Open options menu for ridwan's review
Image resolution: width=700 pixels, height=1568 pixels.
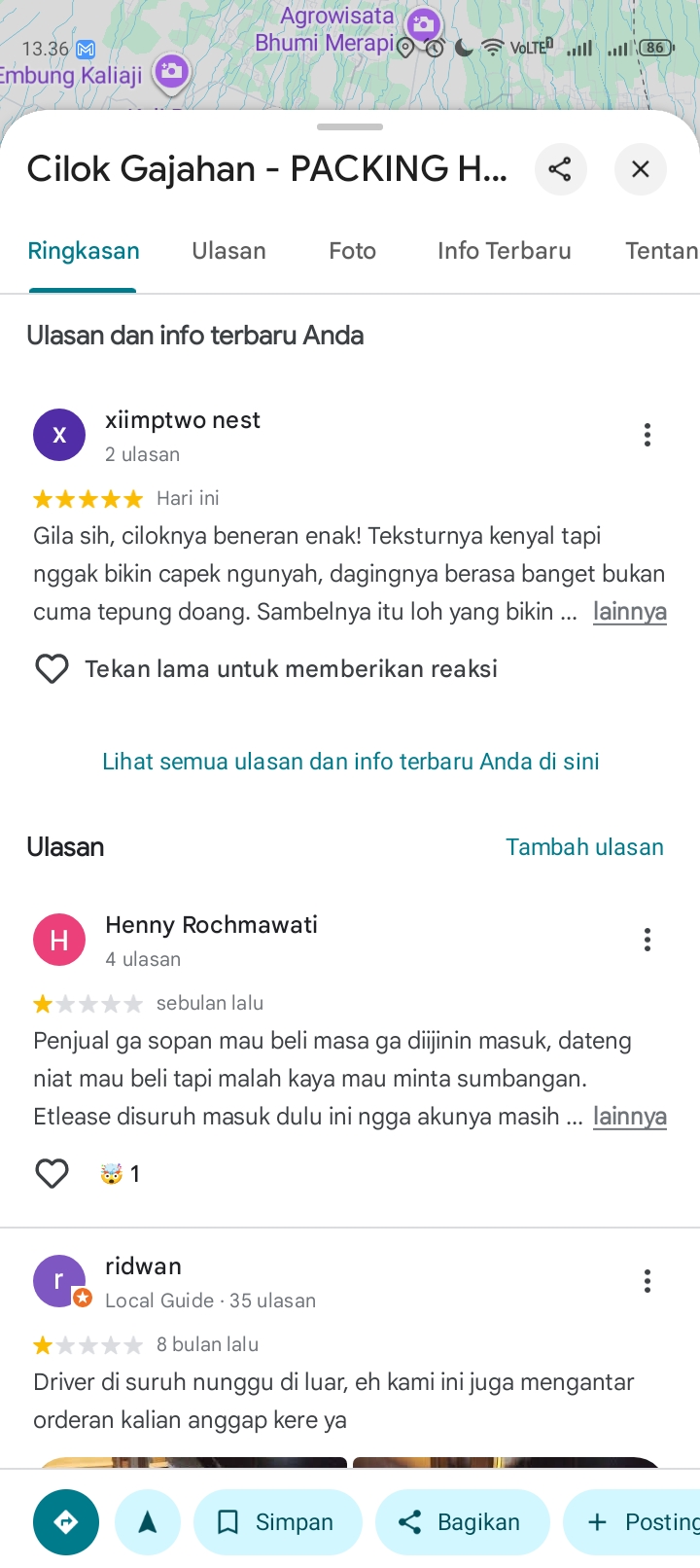pos(647,1281)
